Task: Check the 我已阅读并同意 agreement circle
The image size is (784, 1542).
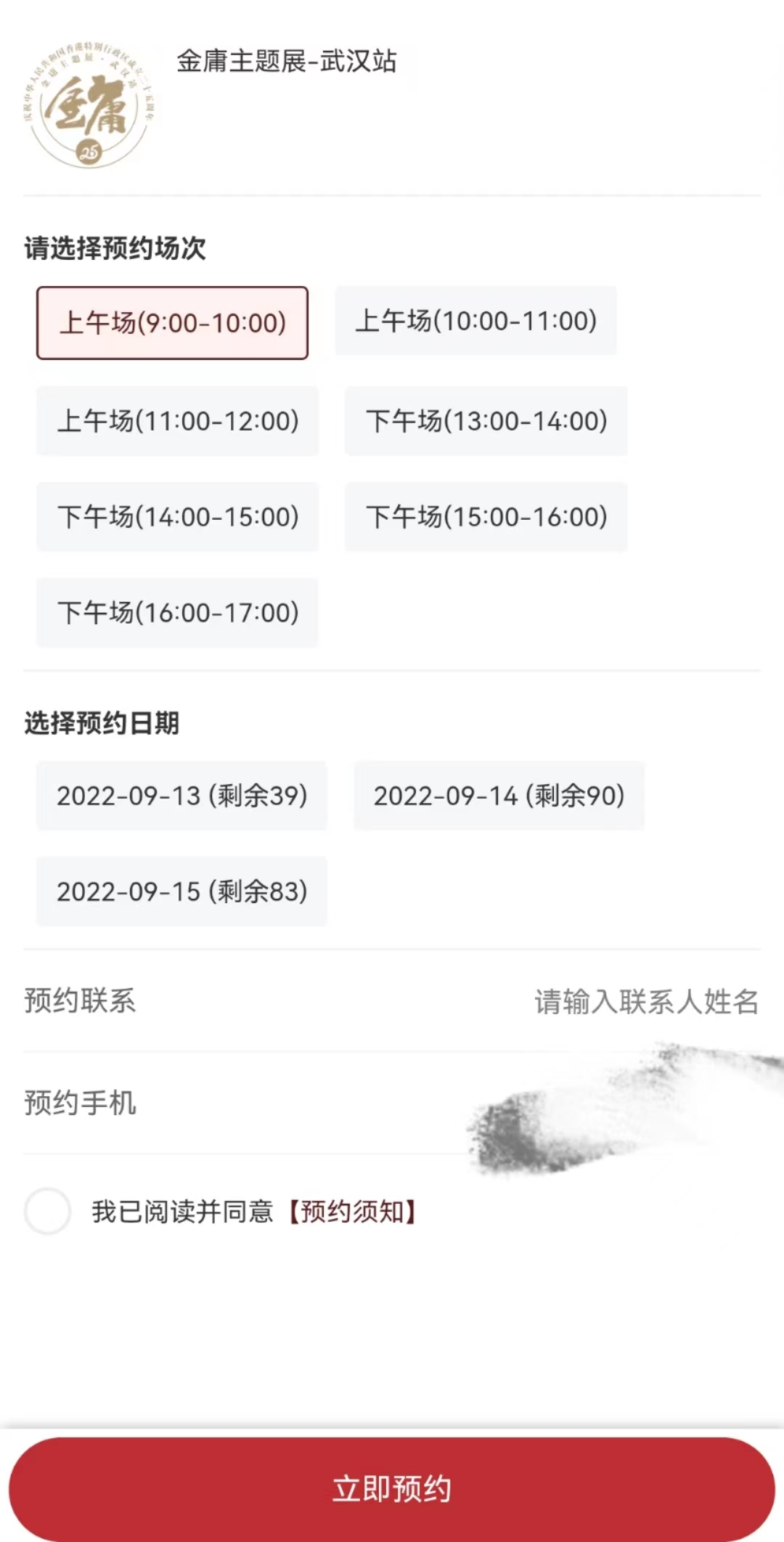Action: coord(48,1211)
